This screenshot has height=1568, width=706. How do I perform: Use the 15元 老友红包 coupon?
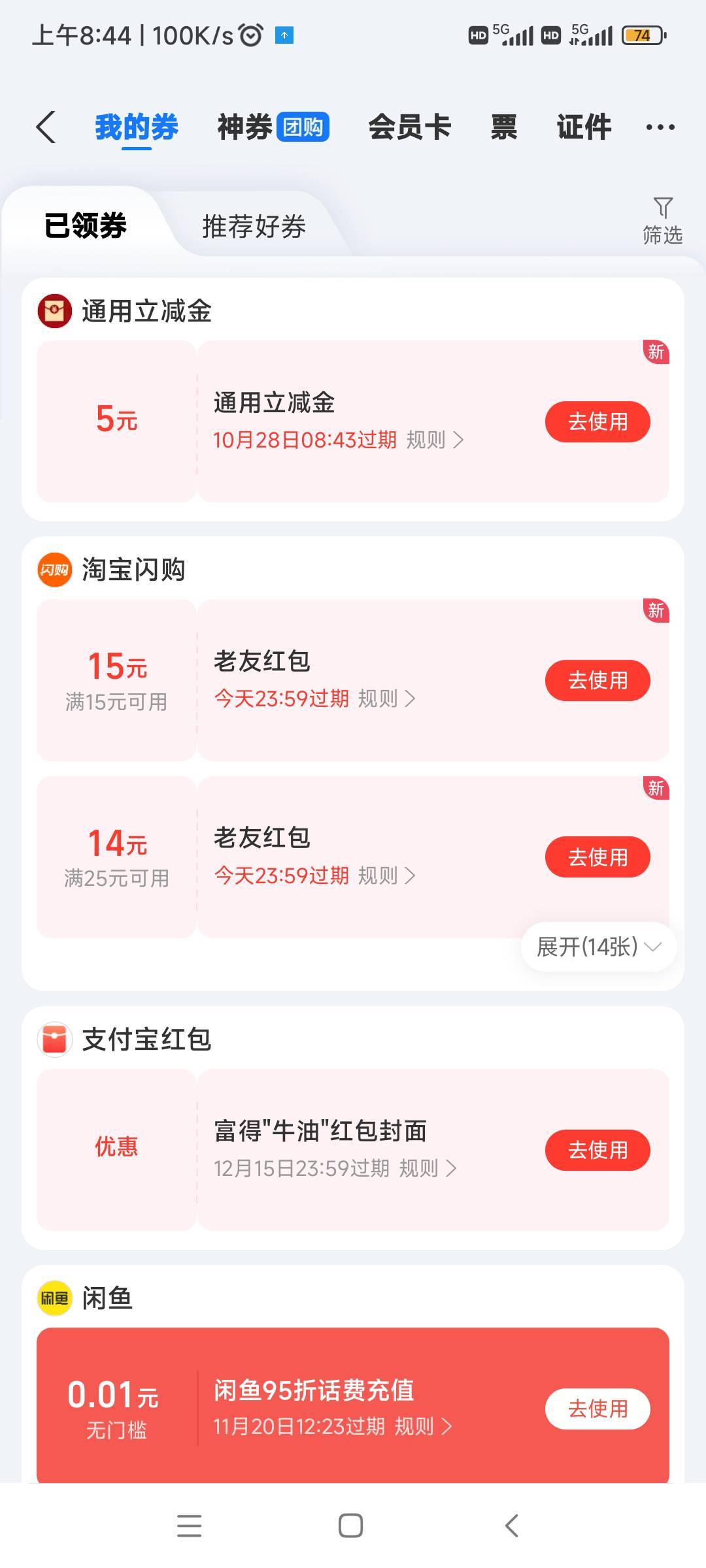(597, 680)
